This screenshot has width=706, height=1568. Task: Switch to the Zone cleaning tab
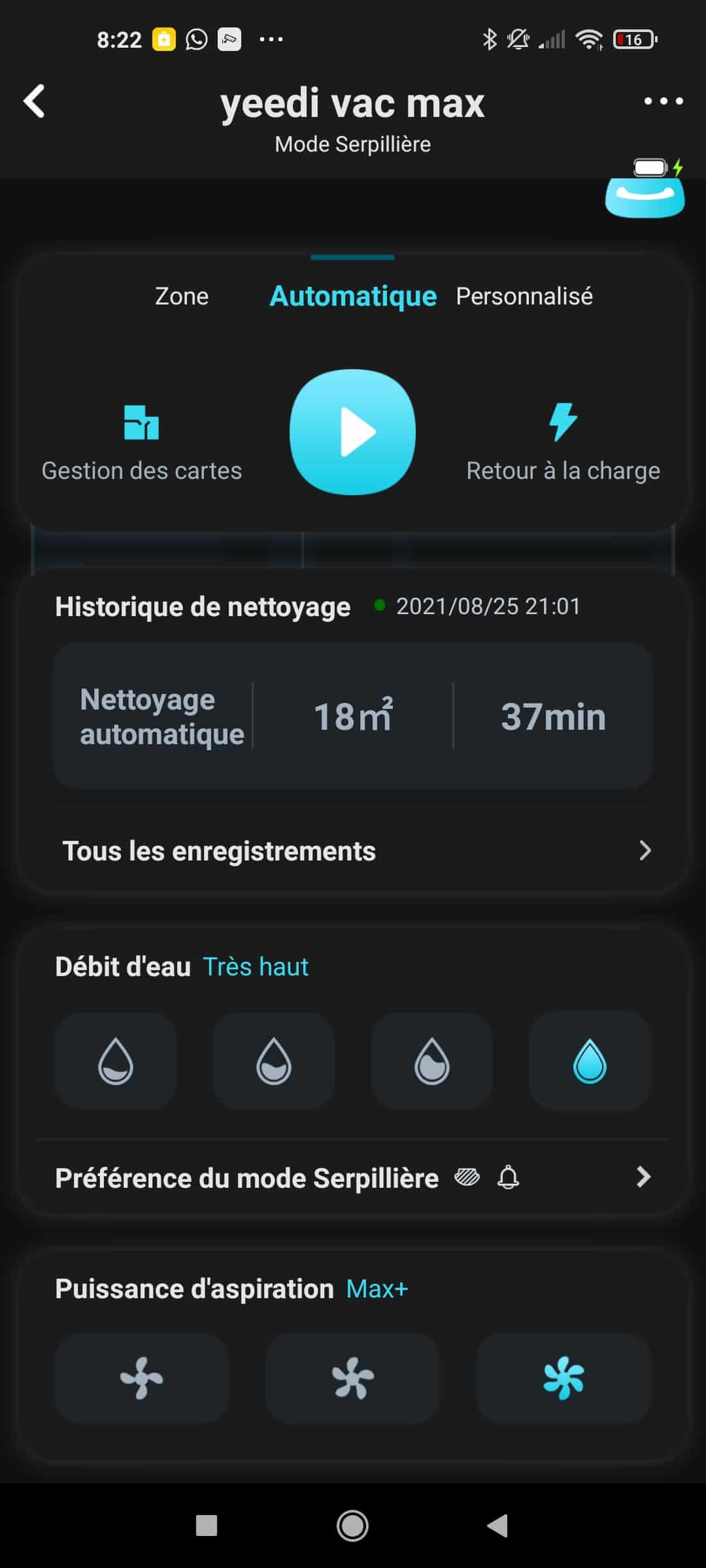(182, 296)
